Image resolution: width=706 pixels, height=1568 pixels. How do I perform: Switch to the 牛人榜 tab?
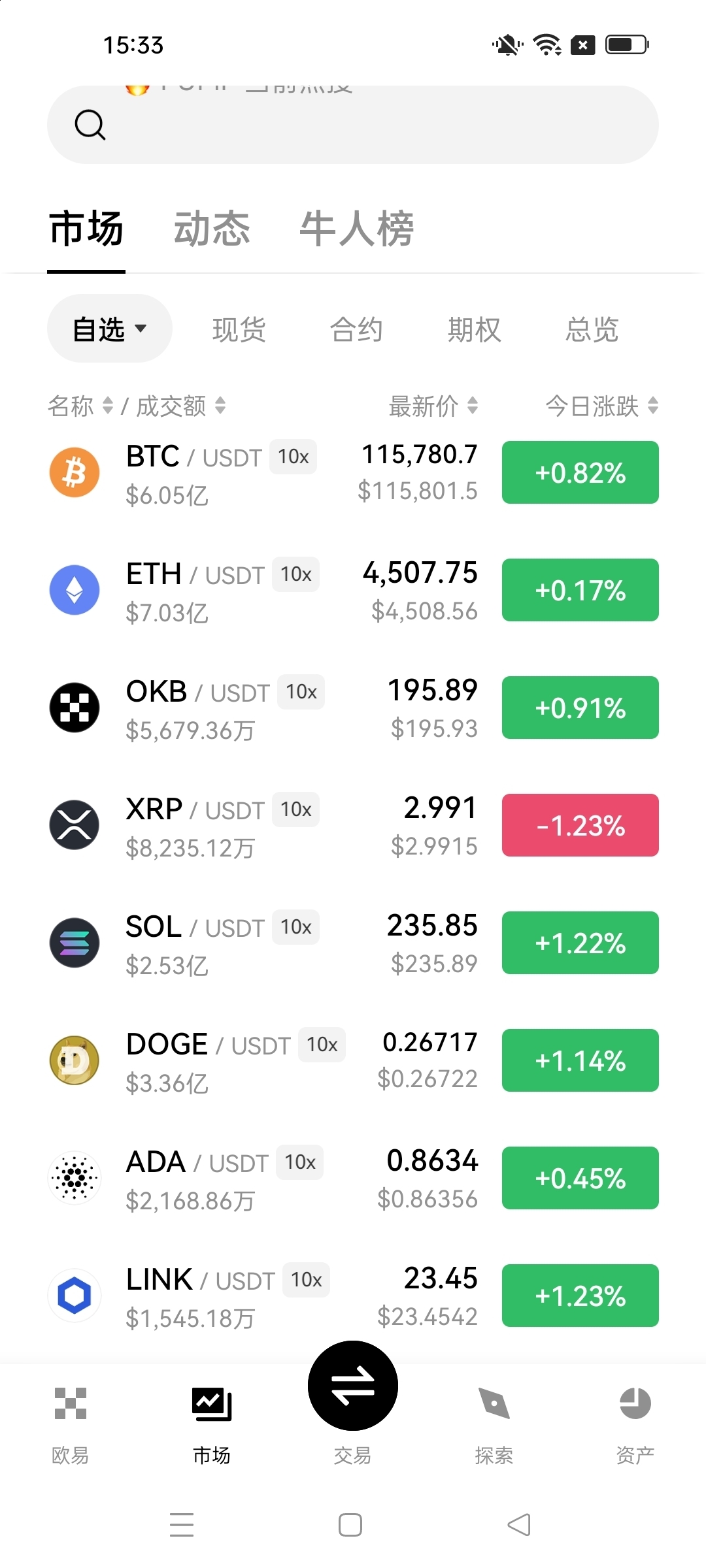click(356, 229)
